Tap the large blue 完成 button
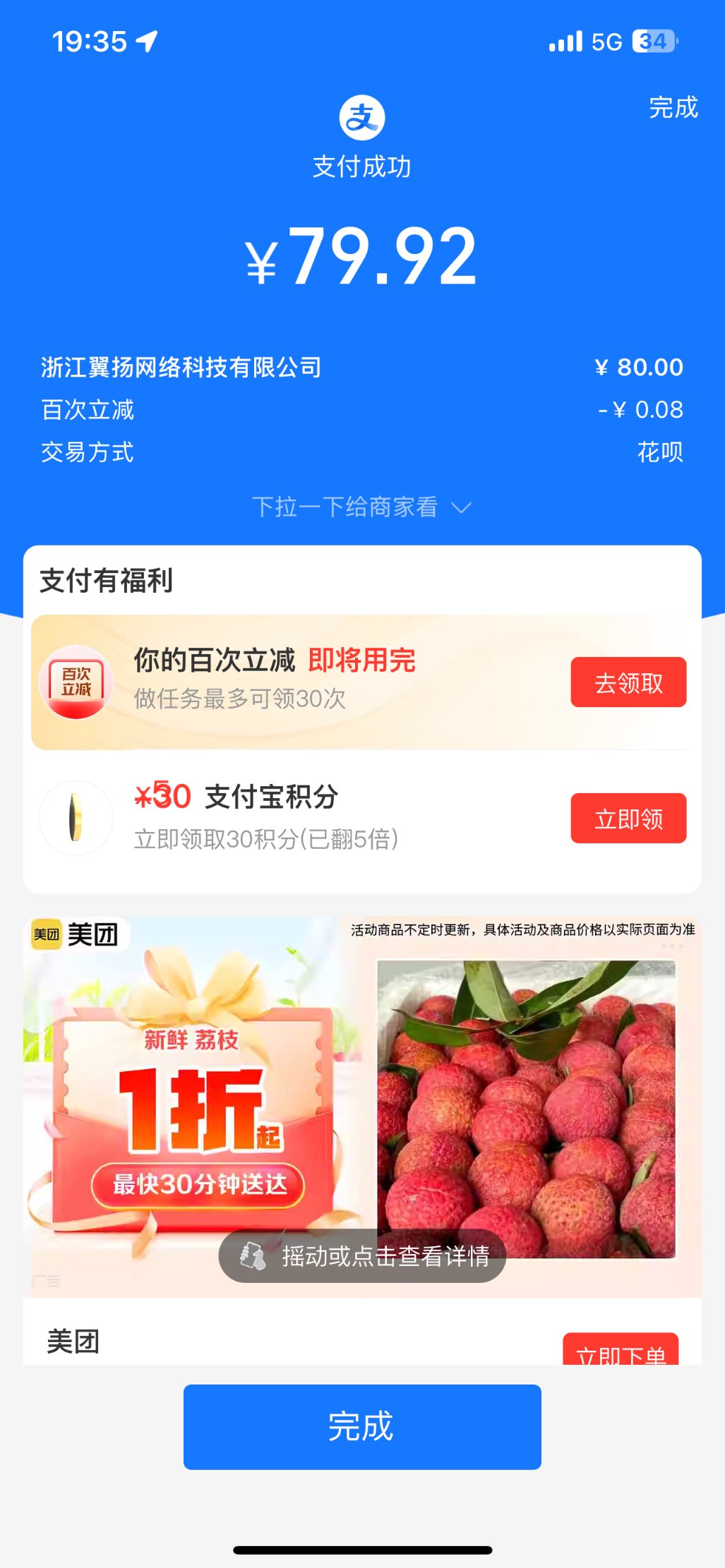This screenshot has width=725, height=1568. pos(362,1427)
